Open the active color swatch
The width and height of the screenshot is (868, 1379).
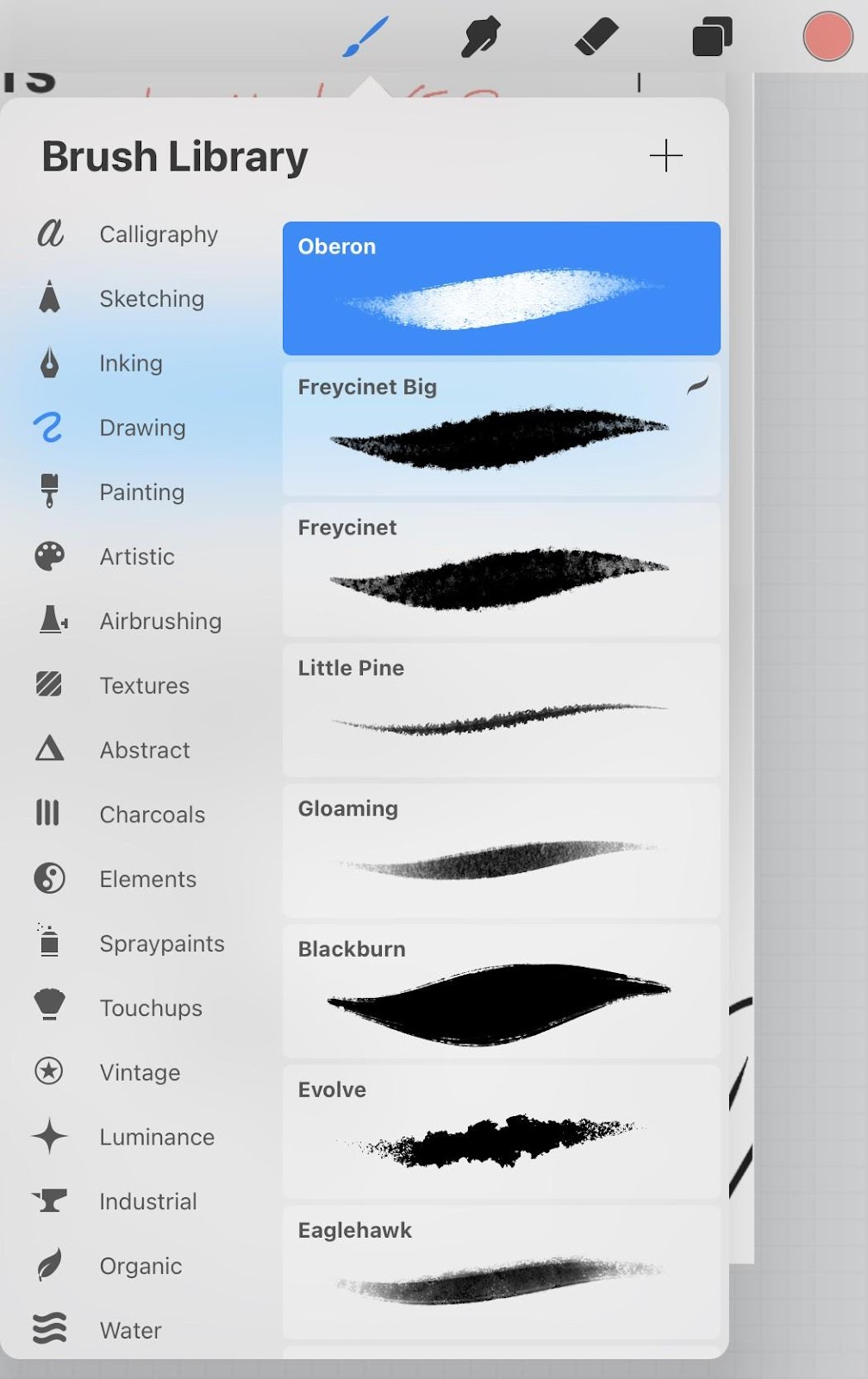coord(827,37)
